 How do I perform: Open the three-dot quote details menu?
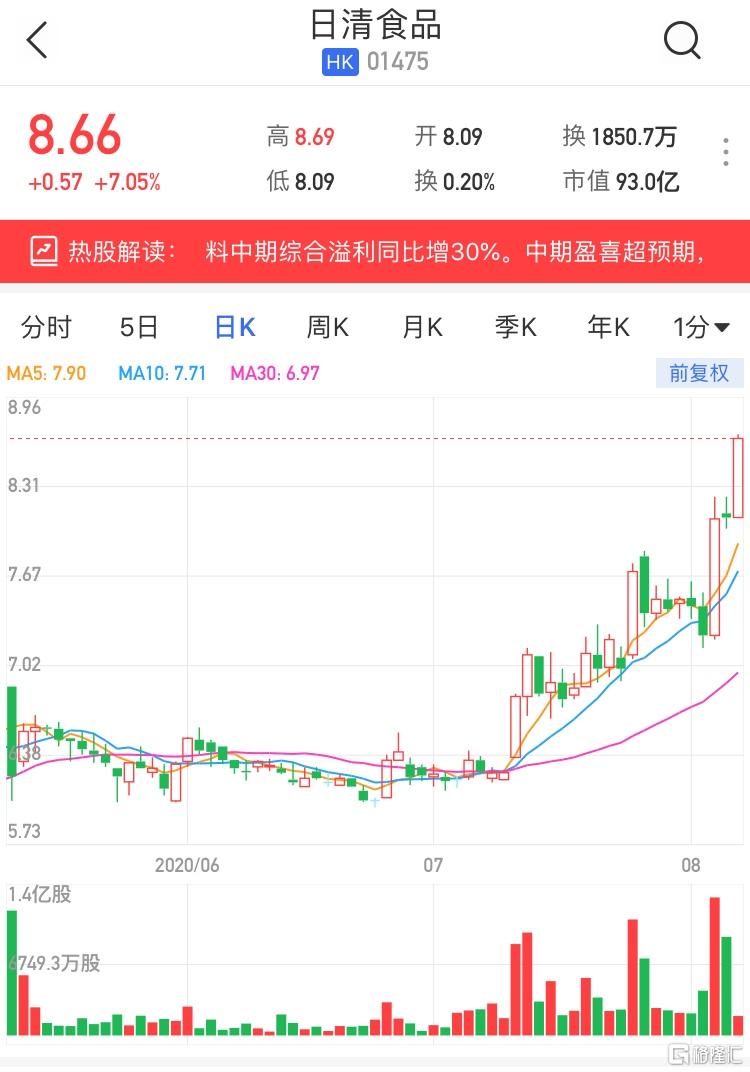726,154
